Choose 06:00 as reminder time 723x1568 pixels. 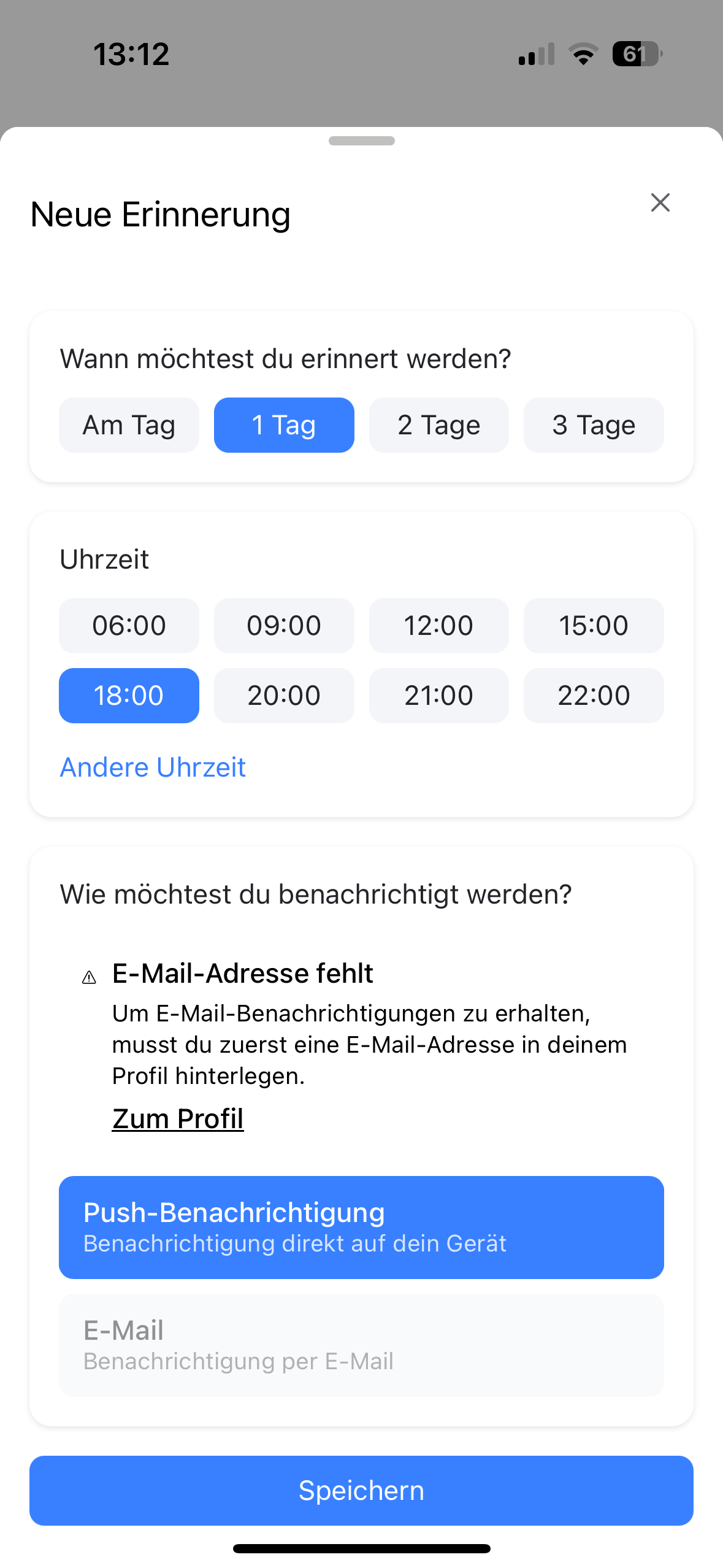tap(129, 625)
